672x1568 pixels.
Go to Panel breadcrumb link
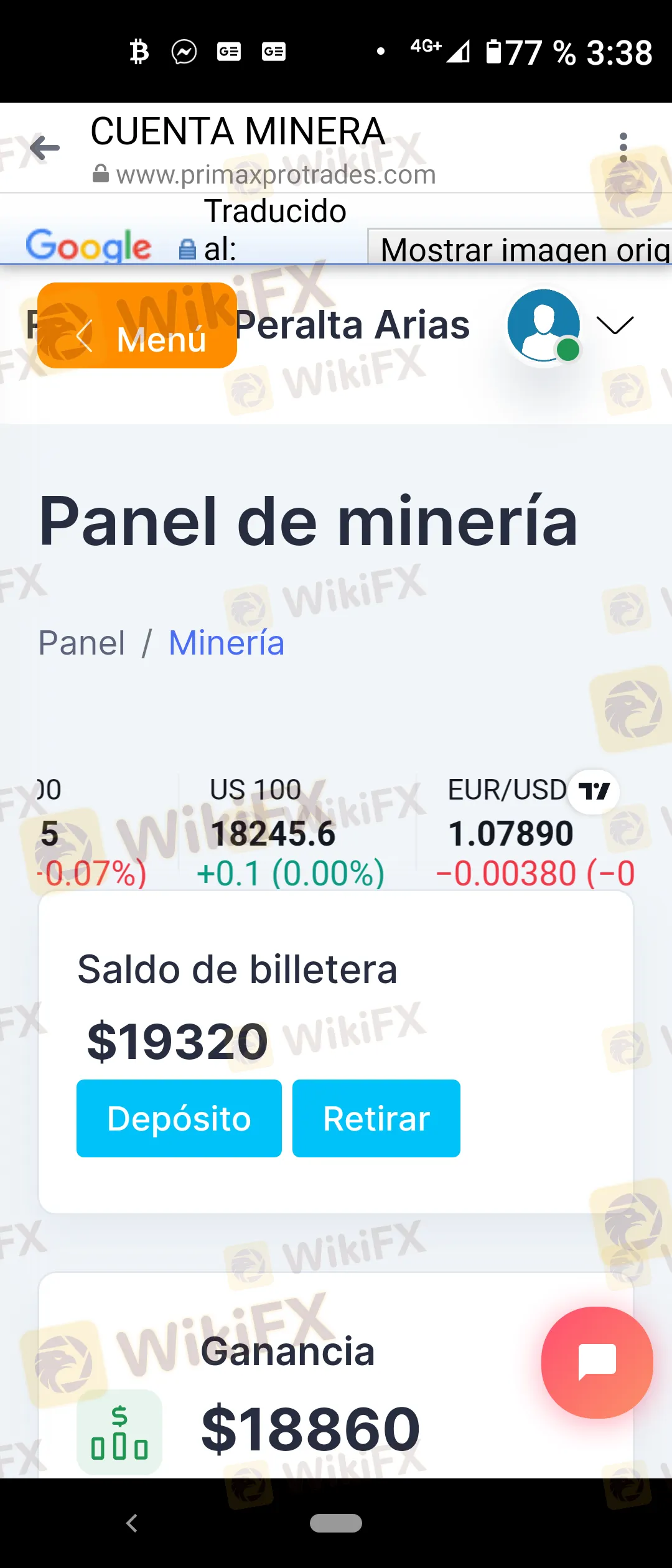coord(82,643)
